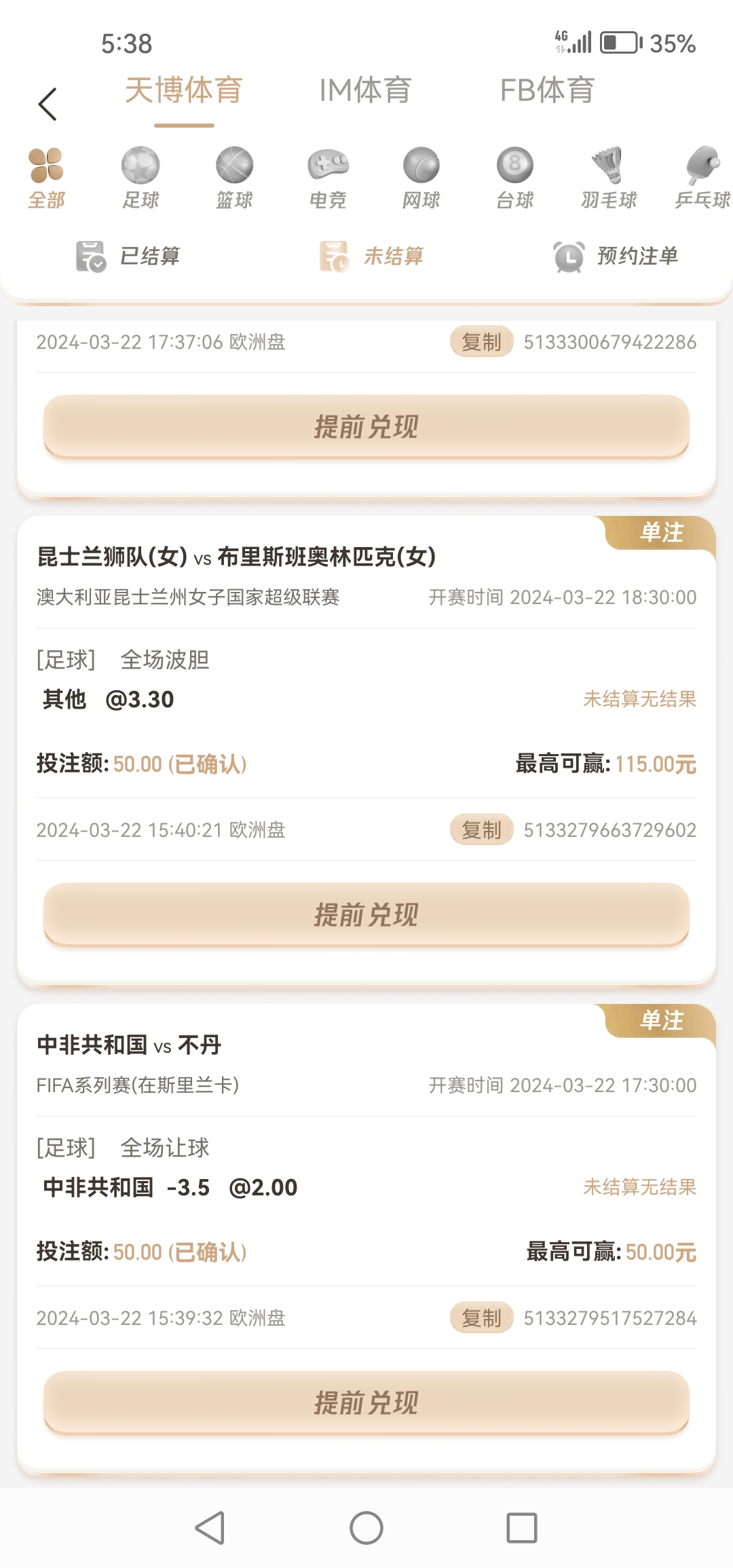Tap 提前兑现 for the 昆士兰狮队(女) bet
This screenshot has width=733, height=1568.
click(x=366, y=915)
